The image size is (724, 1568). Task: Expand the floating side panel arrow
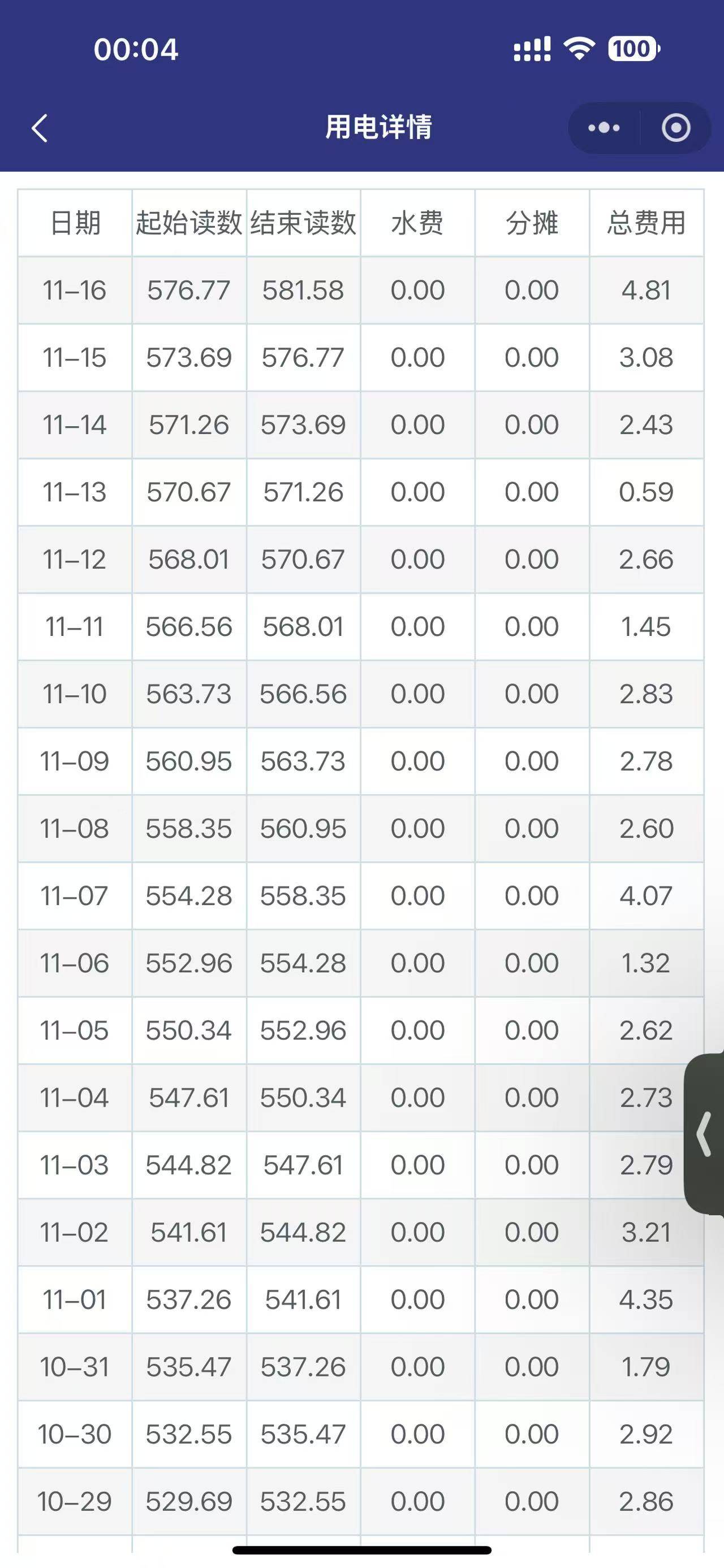(x=705, y=1133)
